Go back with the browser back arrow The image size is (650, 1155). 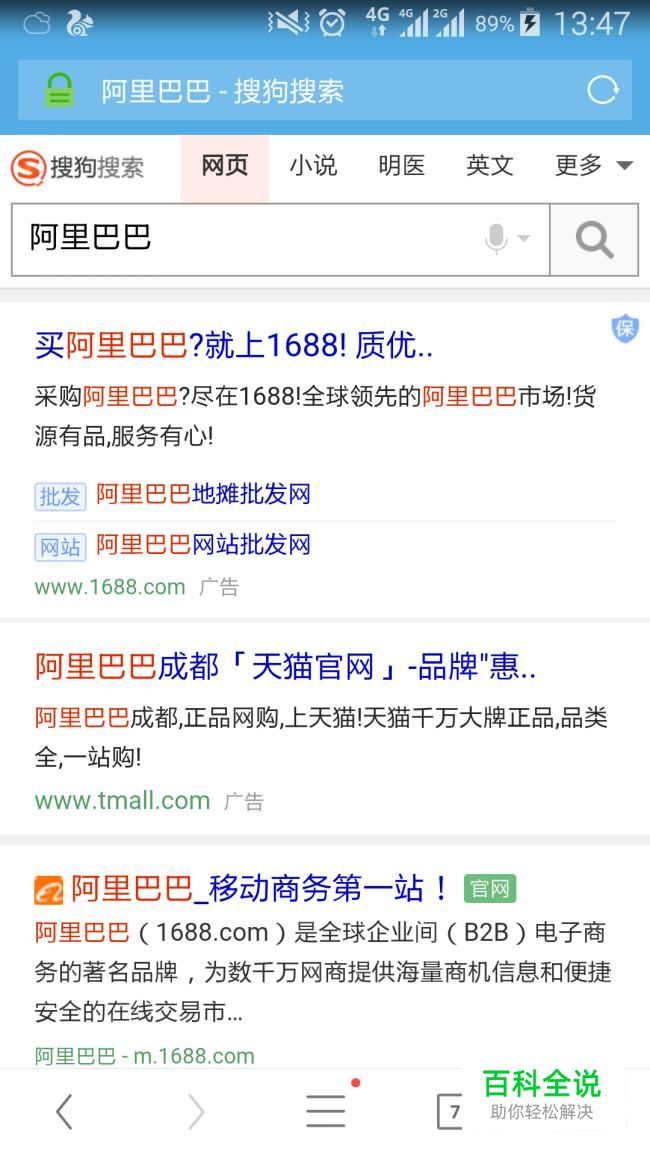point(64,1111)
